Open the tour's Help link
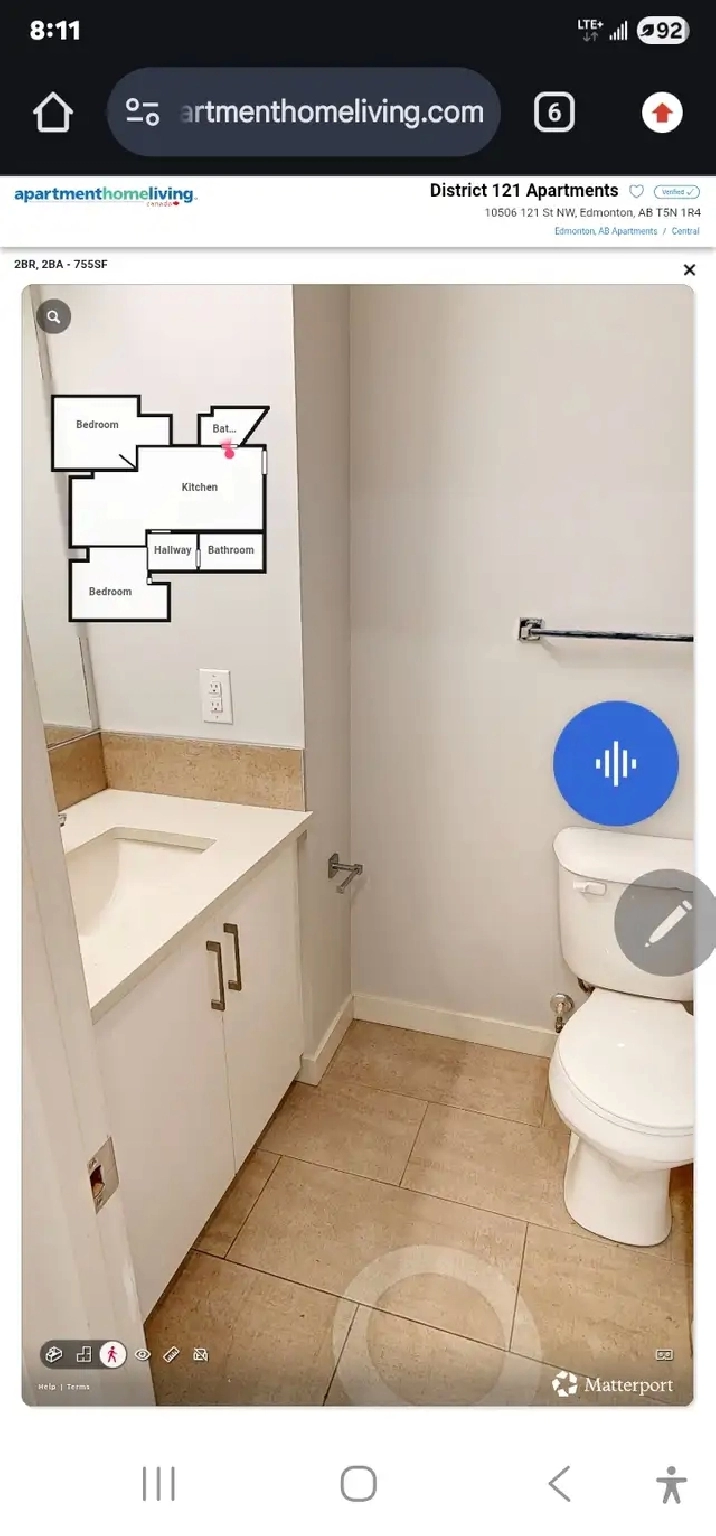Image resolution: width=716 pixels, height=1536 pixels. (x=47, y=1387)
